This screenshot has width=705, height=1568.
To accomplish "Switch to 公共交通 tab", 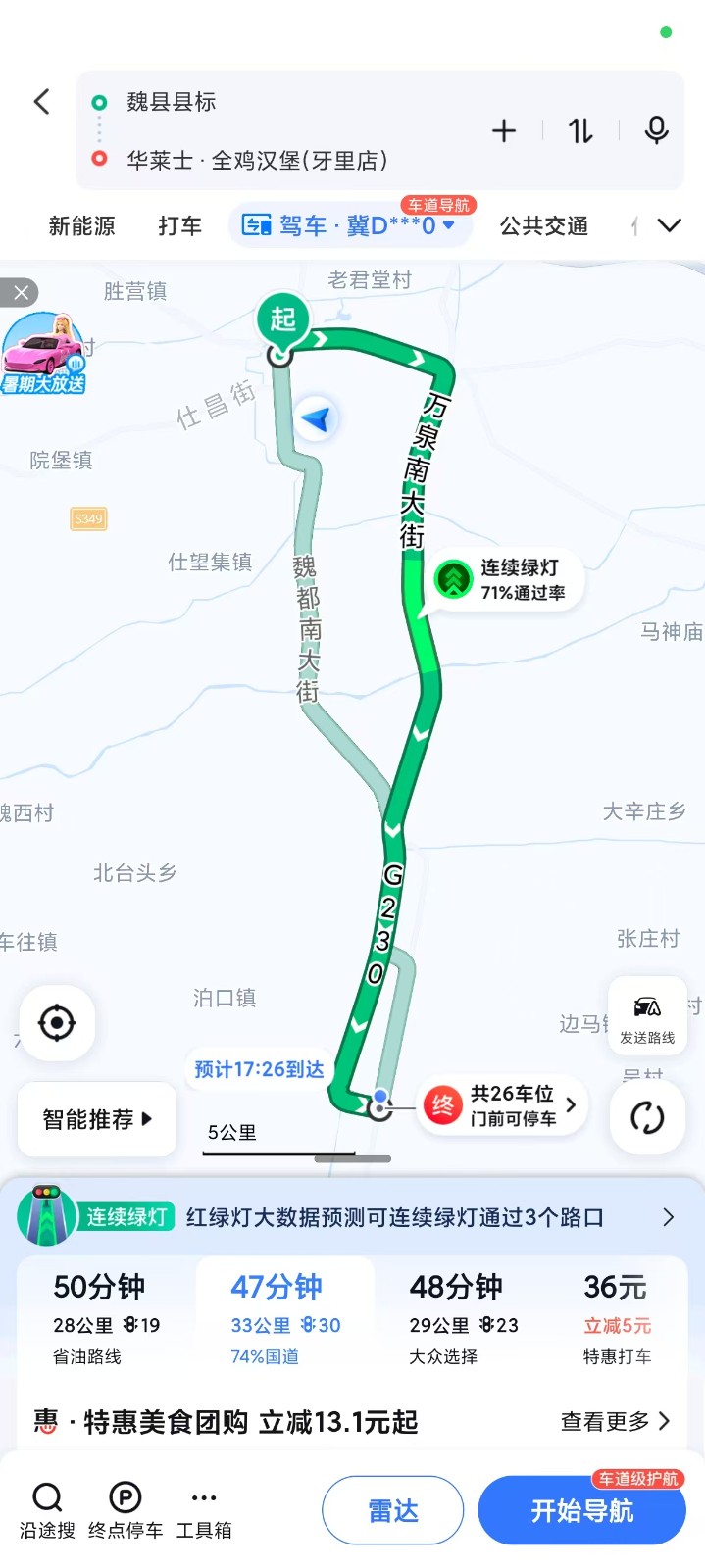I will (544, 226).
